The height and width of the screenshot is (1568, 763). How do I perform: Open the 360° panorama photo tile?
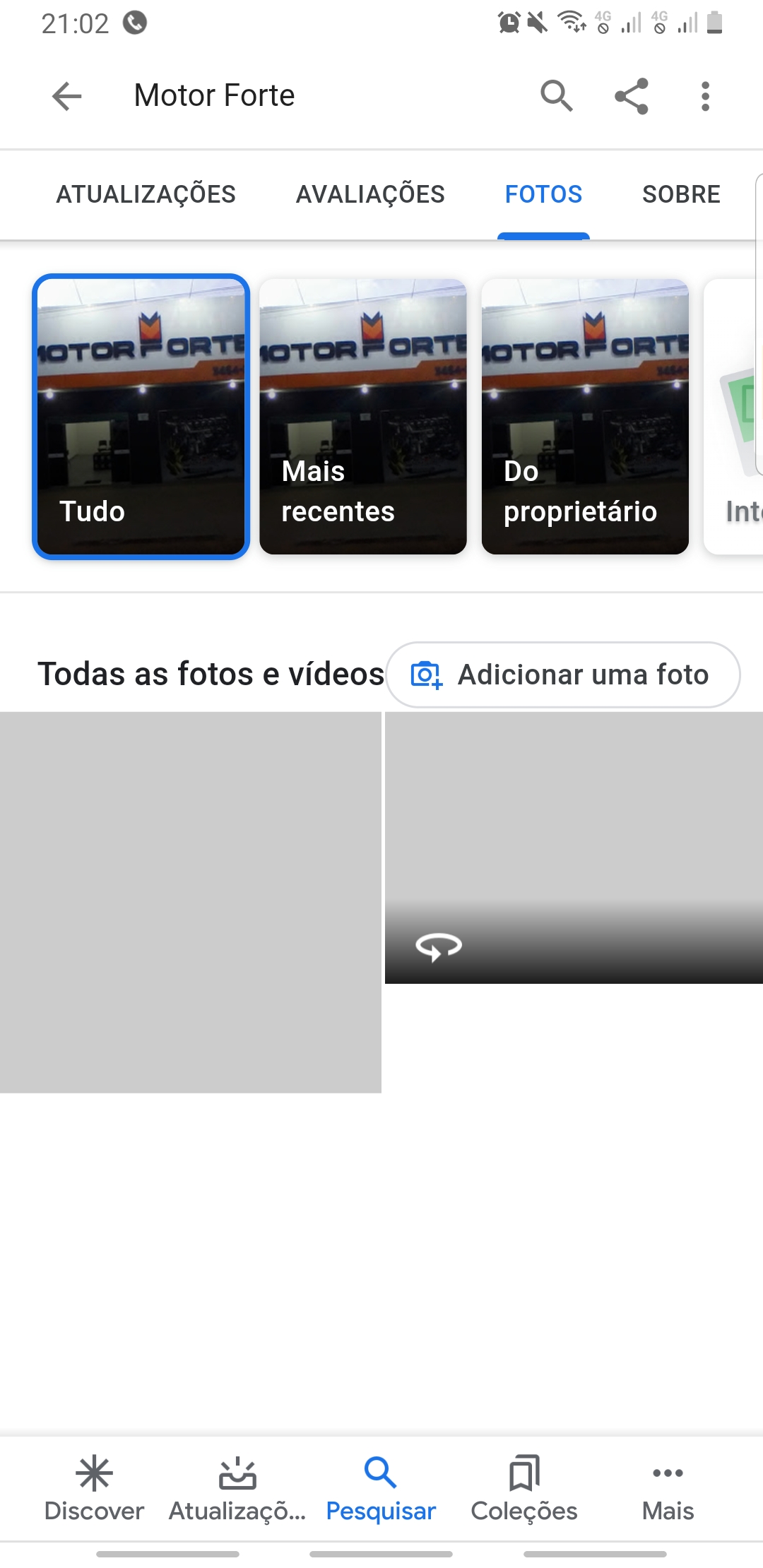coord(574,848)
